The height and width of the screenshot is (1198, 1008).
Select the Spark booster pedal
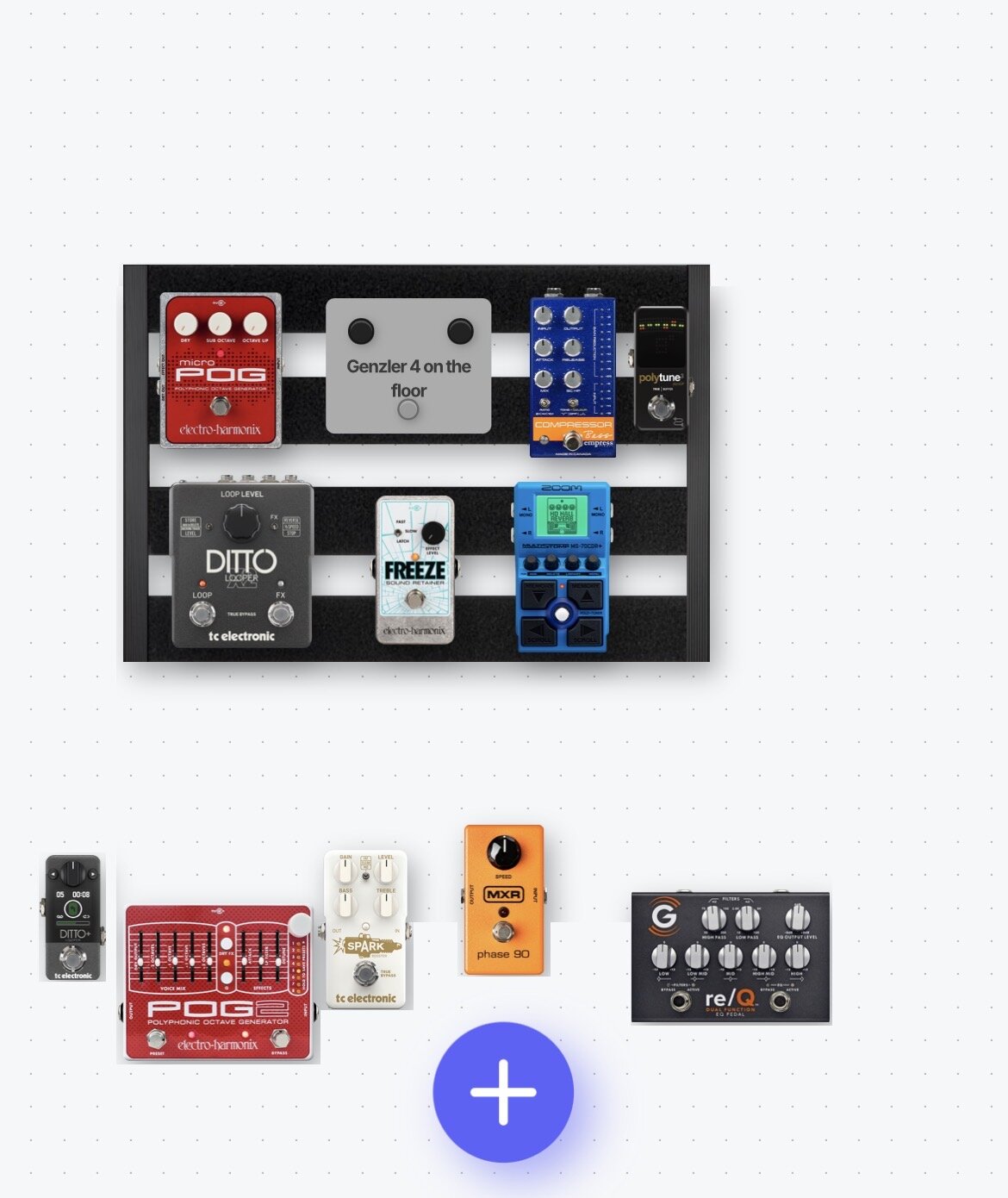pyautogui.click(x=366, y=929)
